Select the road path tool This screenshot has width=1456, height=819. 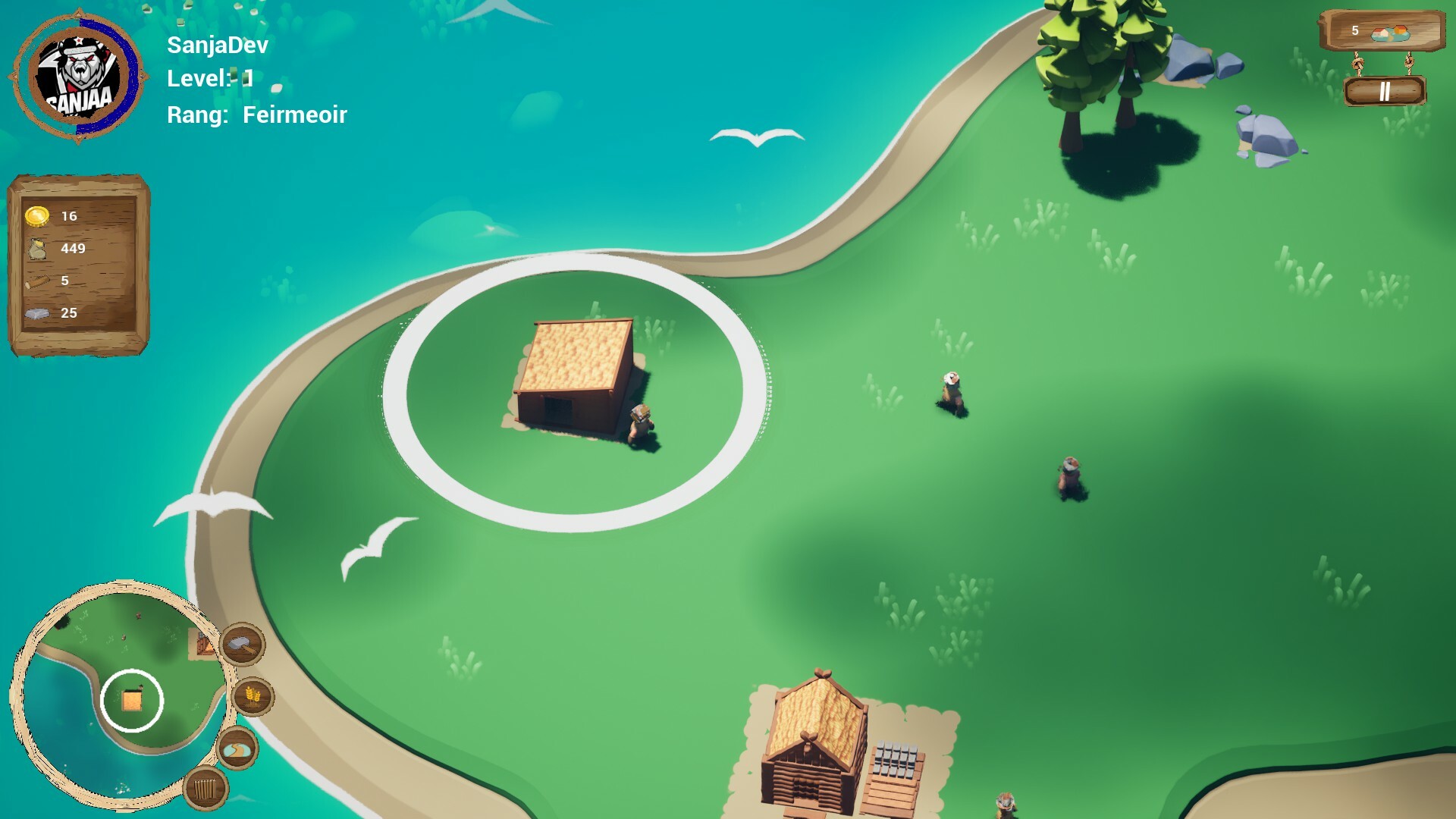tap(237, 749)
